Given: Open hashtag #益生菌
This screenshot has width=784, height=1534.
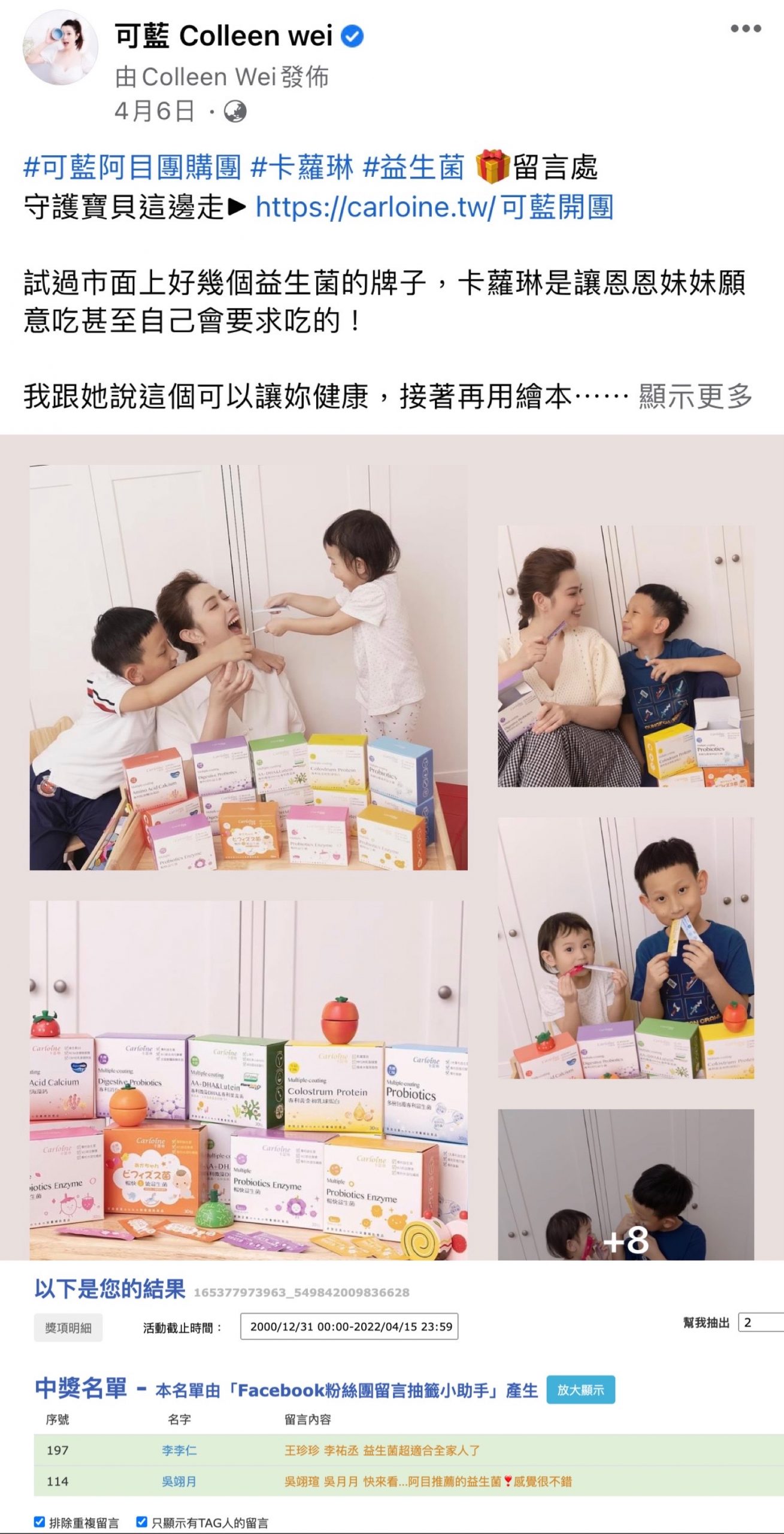Looking at the screenshot, I should pyautogui.click(x=413, y=167).
